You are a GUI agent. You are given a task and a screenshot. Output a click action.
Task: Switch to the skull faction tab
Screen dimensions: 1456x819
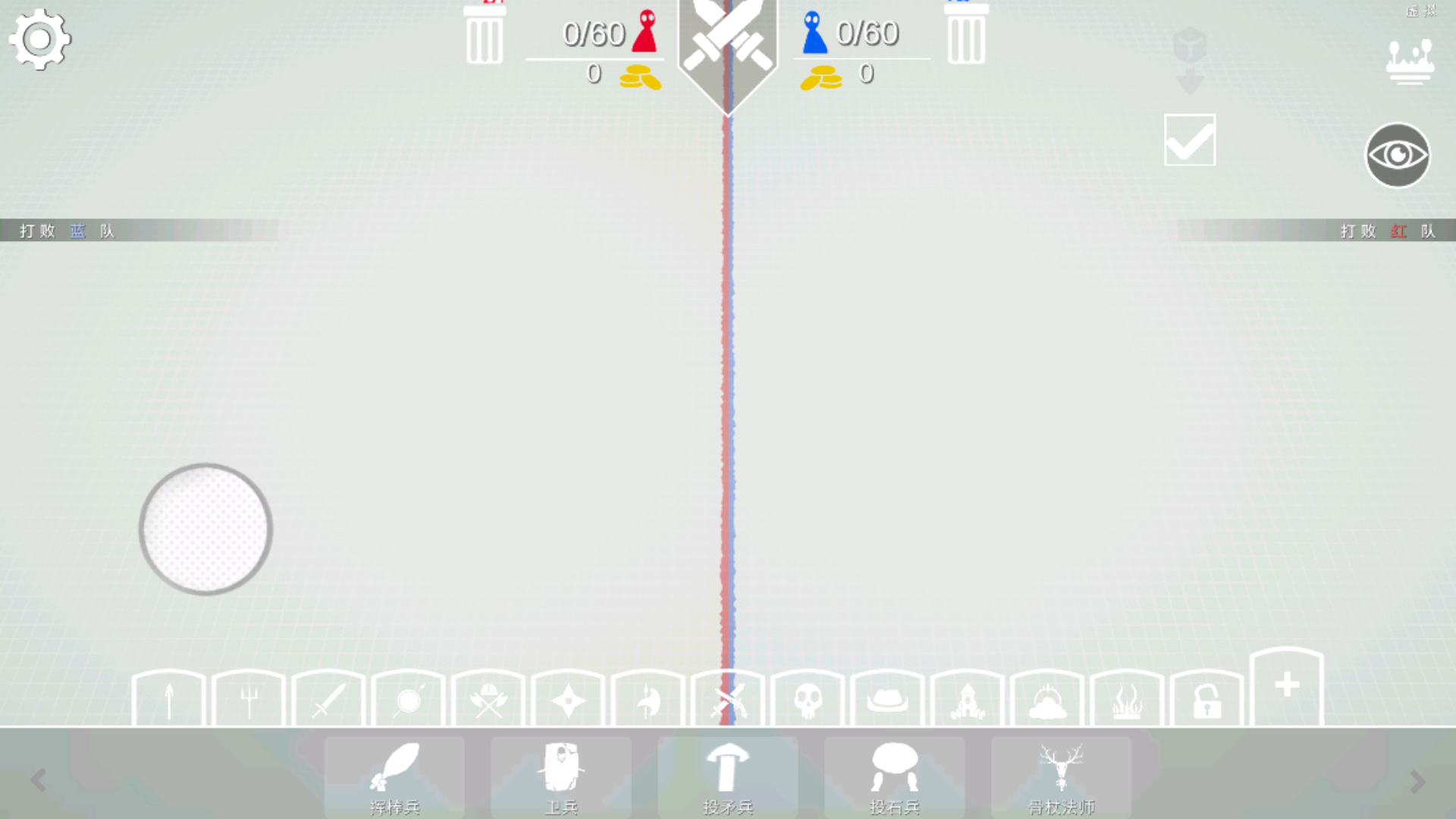coord(808,701)
